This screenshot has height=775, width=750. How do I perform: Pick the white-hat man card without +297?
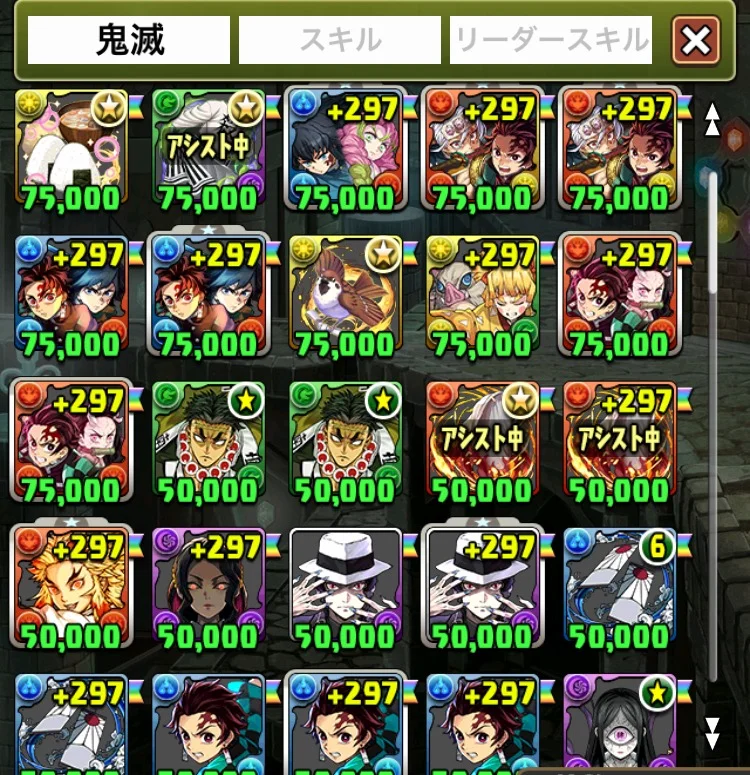[346, 587]
